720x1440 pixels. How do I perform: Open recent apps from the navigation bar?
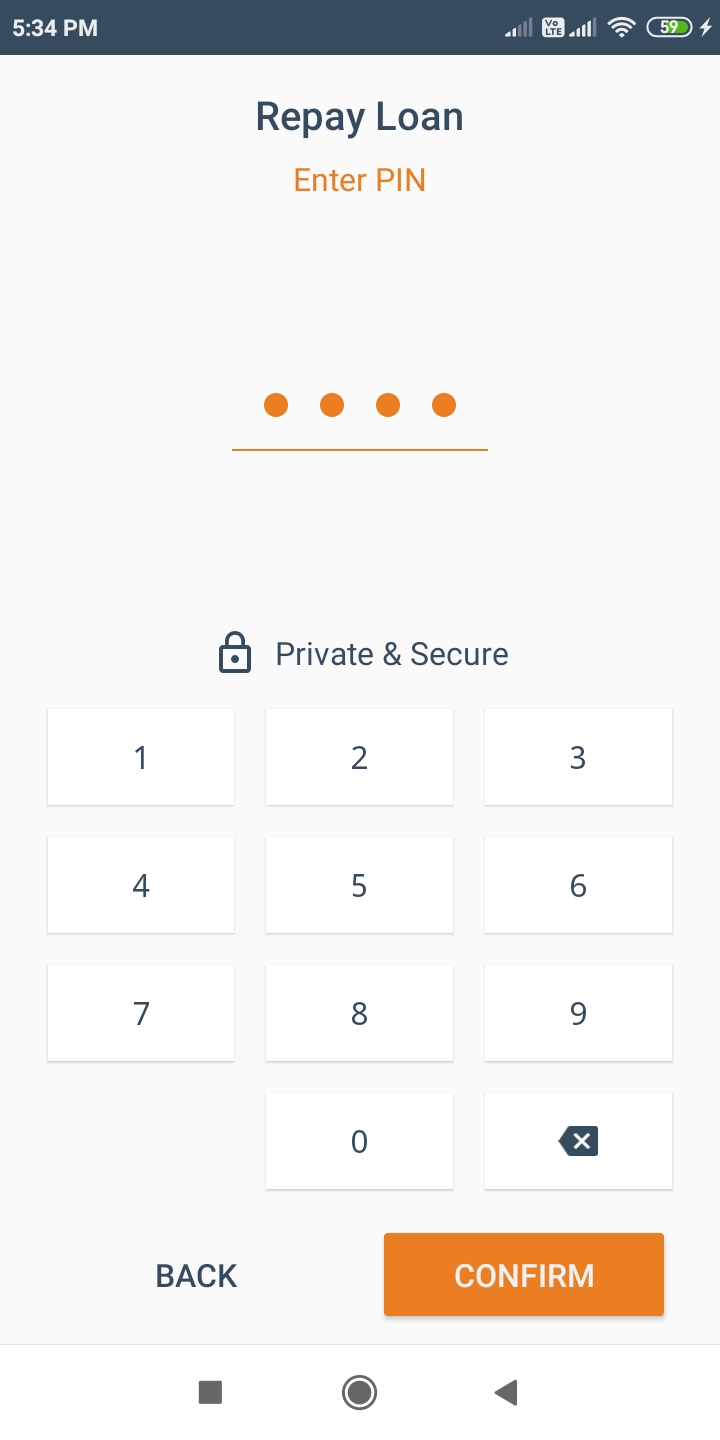click(x=210, y=1392)
